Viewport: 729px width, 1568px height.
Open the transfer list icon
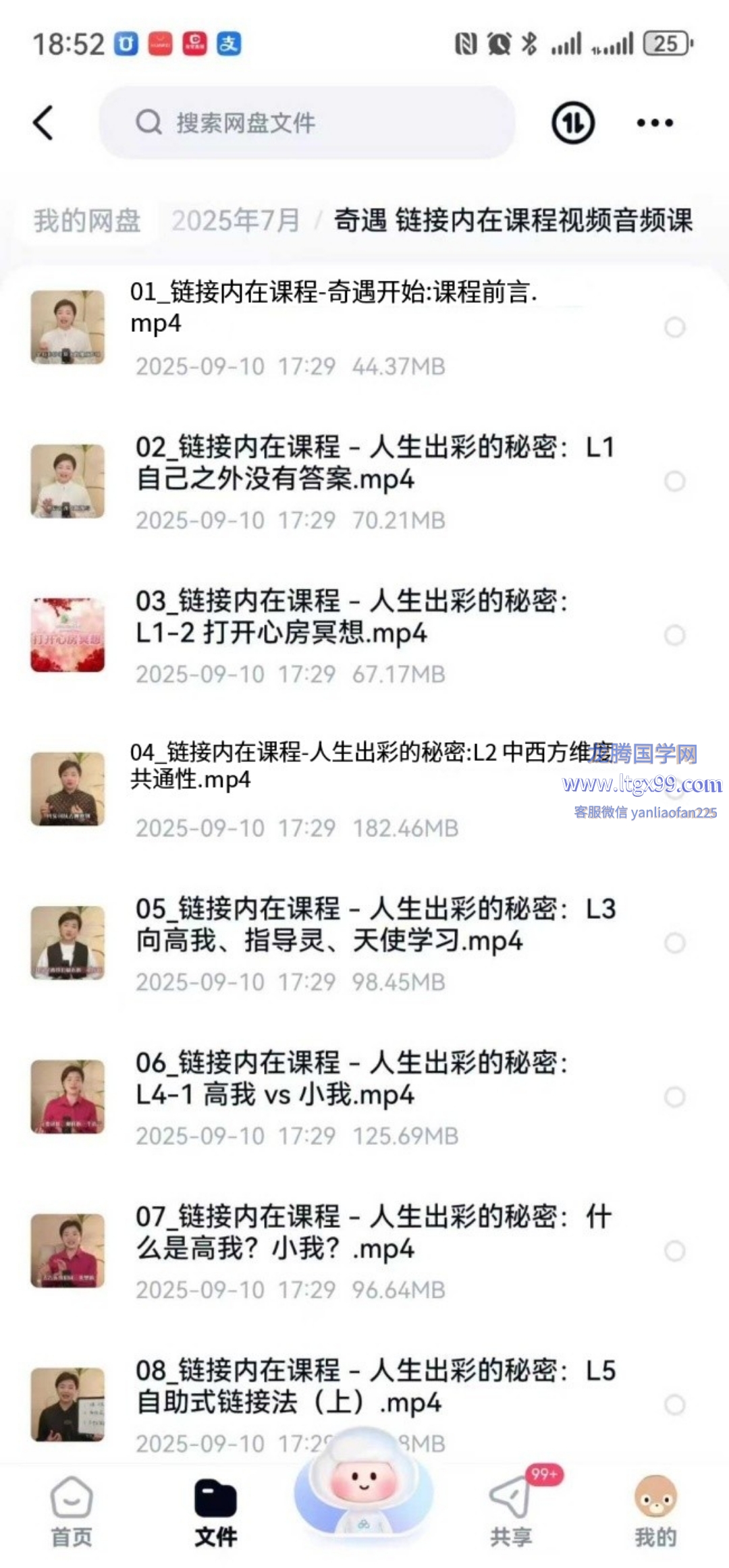(x=573, y=123)
